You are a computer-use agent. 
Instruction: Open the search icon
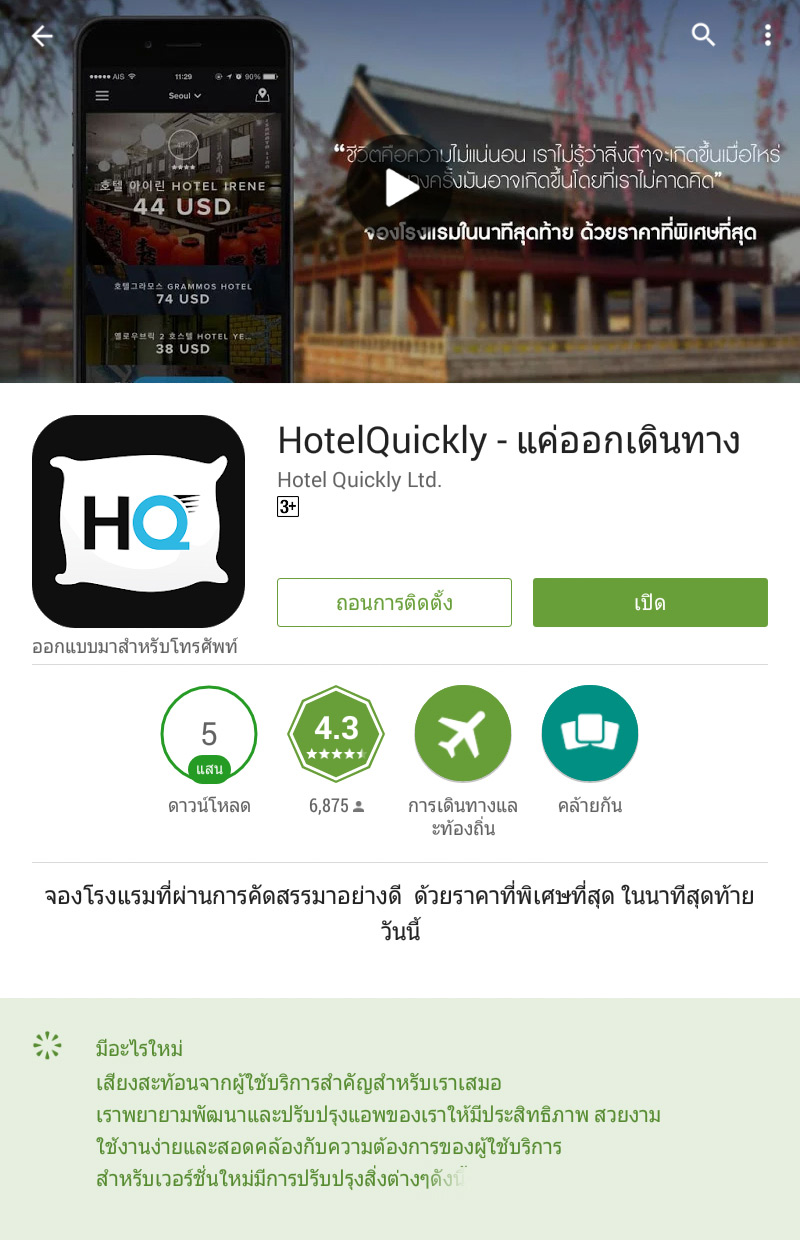[x=704, y=35]
